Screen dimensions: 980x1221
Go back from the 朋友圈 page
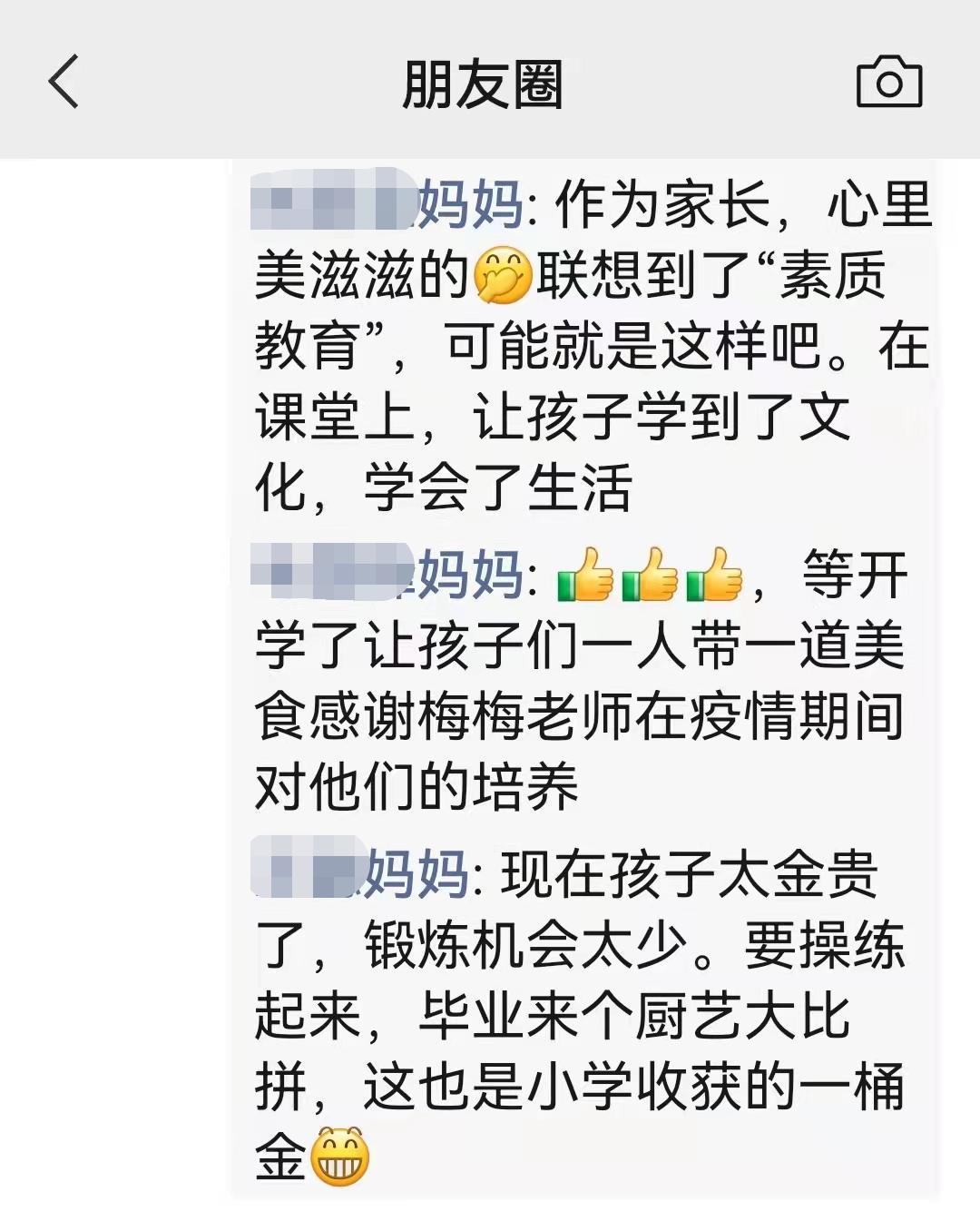pyautogui.click(x=64, y=83)
